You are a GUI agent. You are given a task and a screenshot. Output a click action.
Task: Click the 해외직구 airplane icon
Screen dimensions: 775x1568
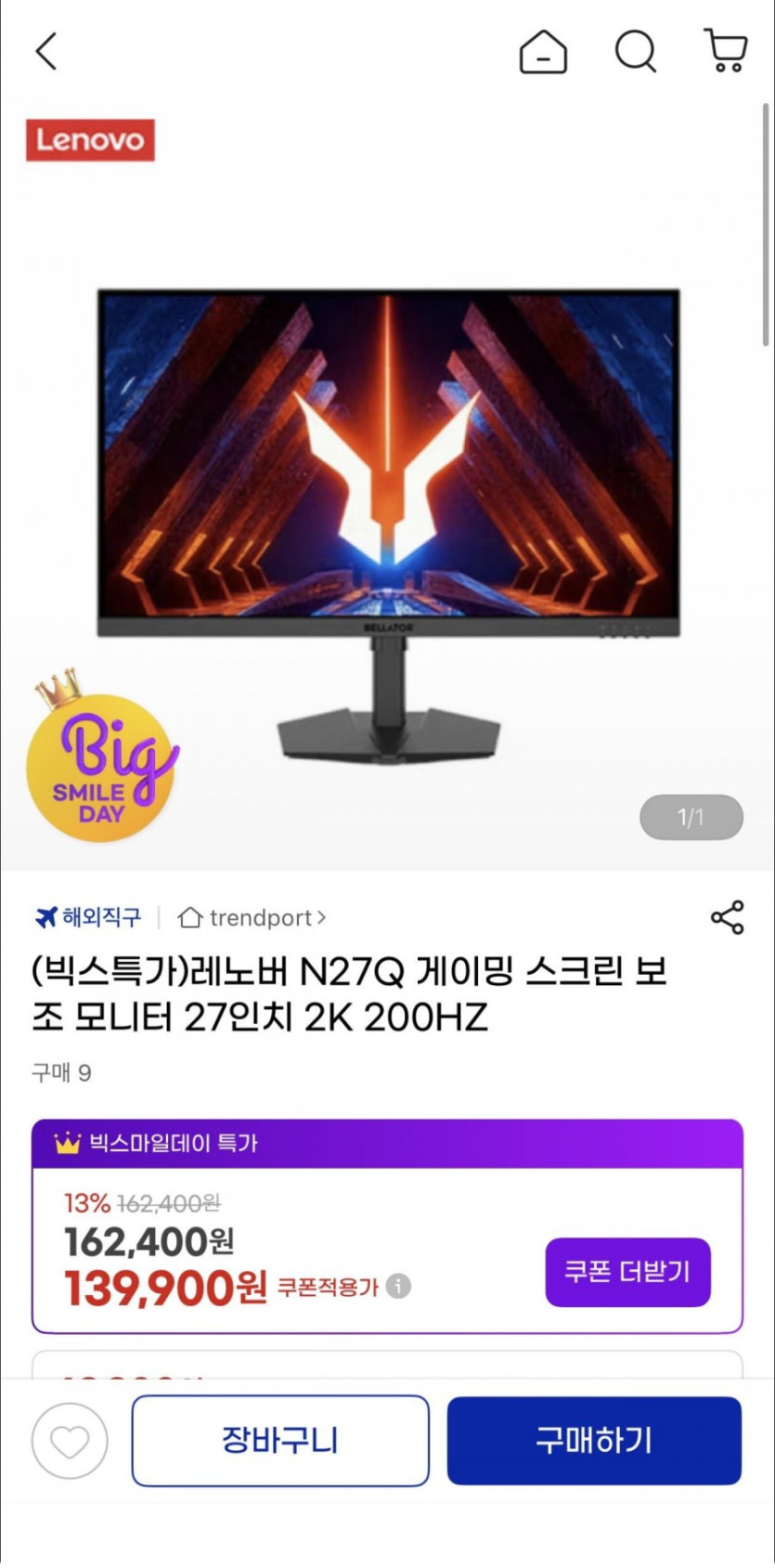(44, 917)
